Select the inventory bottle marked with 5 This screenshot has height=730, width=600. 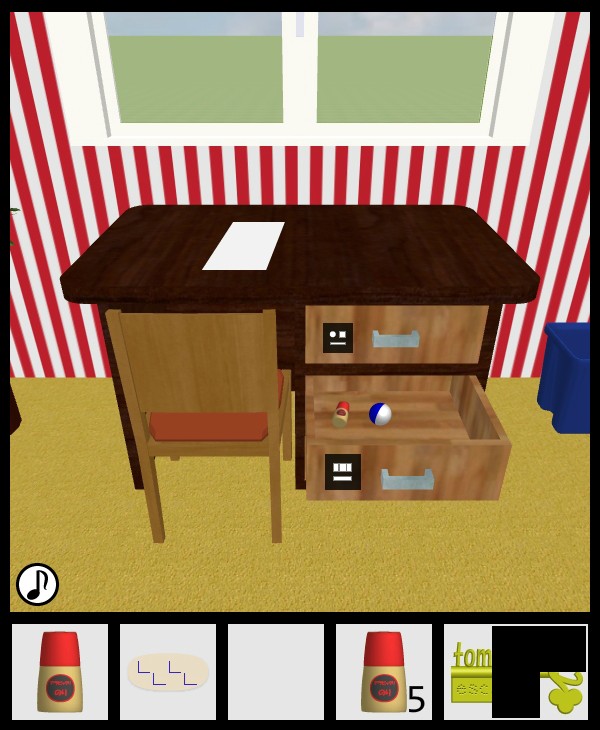point(382,672)
